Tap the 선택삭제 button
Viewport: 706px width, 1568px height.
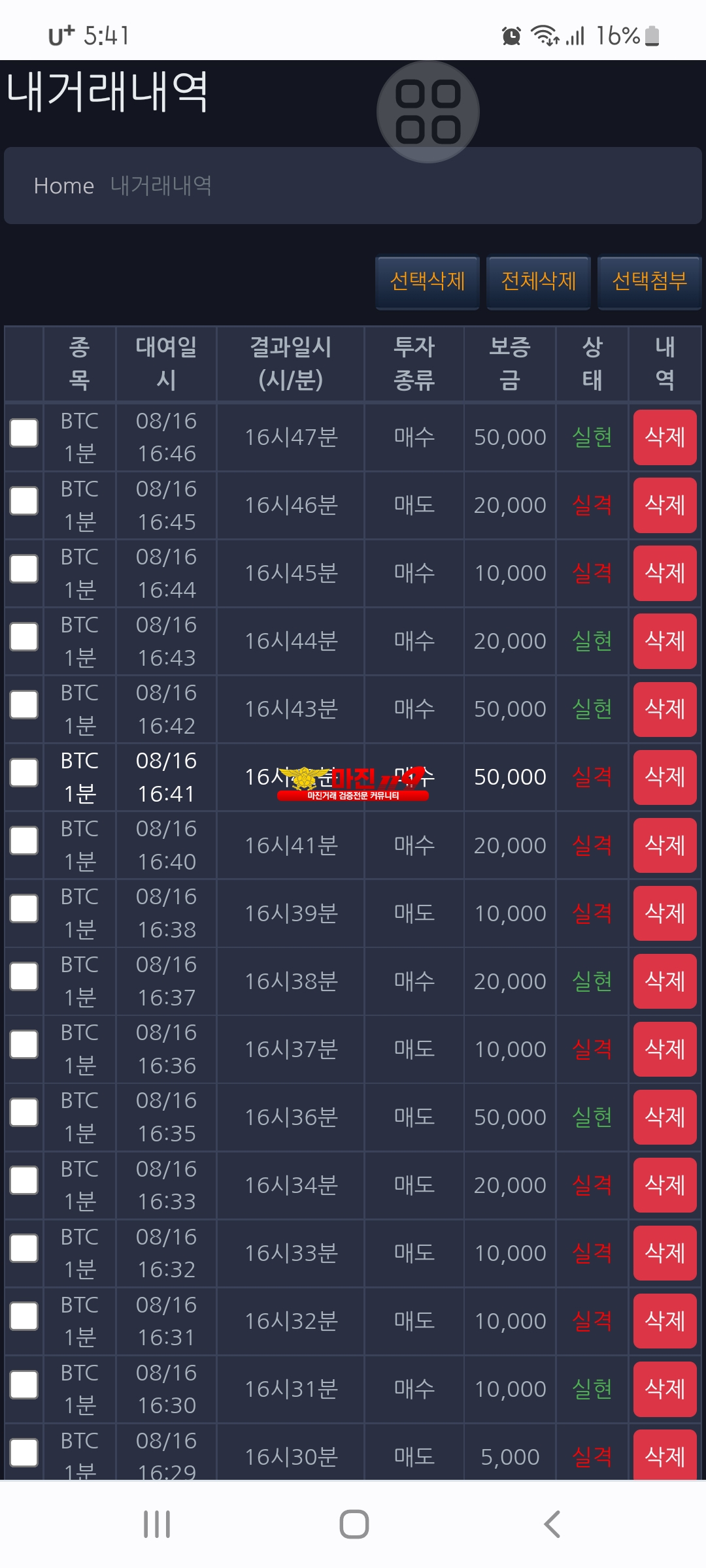pyautogui.click(x=428, y=282)
